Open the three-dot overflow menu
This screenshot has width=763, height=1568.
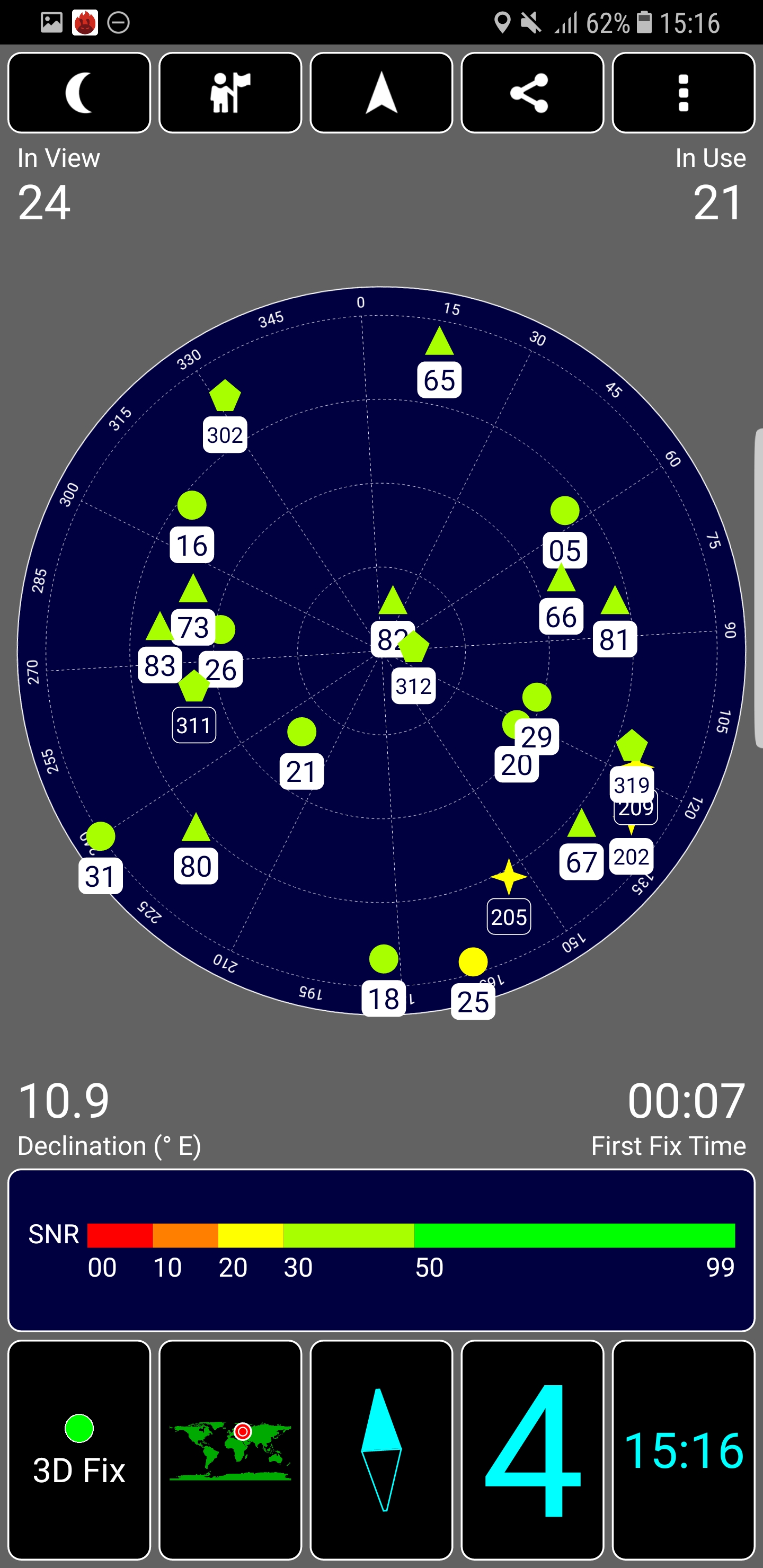683,93
